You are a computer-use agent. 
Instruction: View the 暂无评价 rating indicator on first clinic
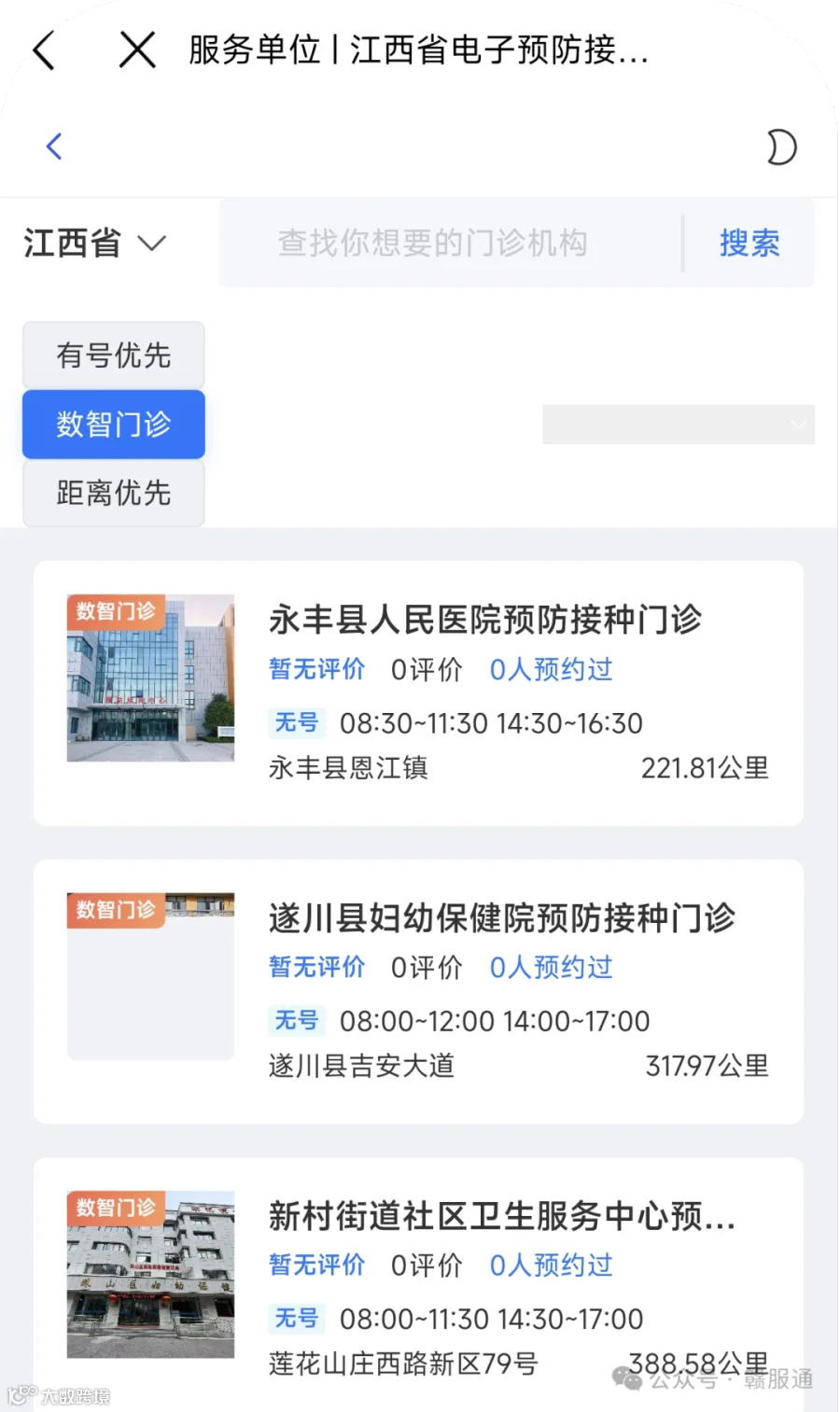click(316, 669)
